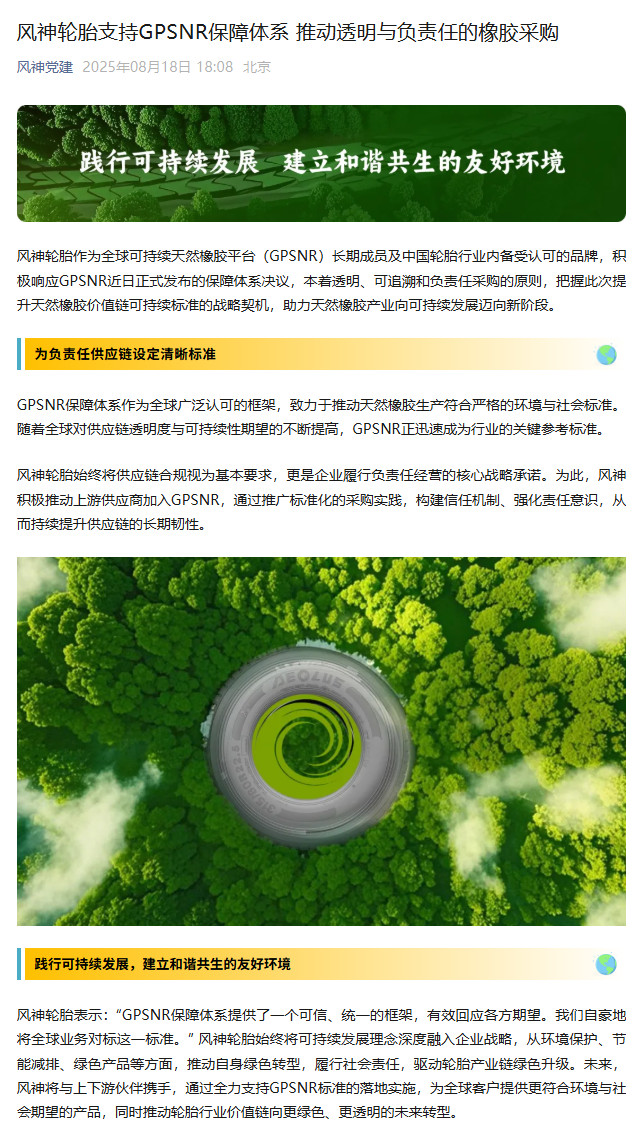Open the 风神党建 account profile link
641x1134 pixels.
pos(45,67)
